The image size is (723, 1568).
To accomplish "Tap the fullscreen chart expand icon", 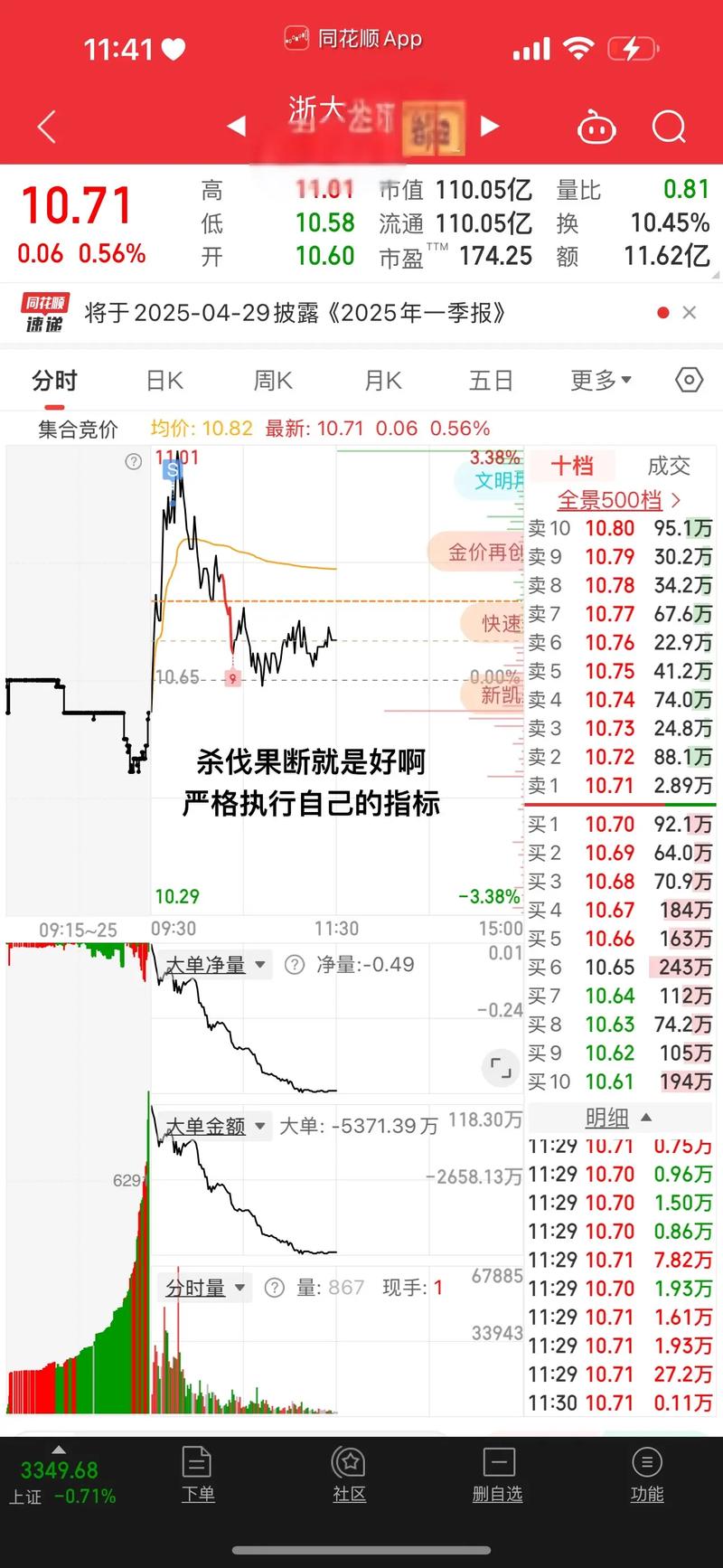I will [501, 1068].
